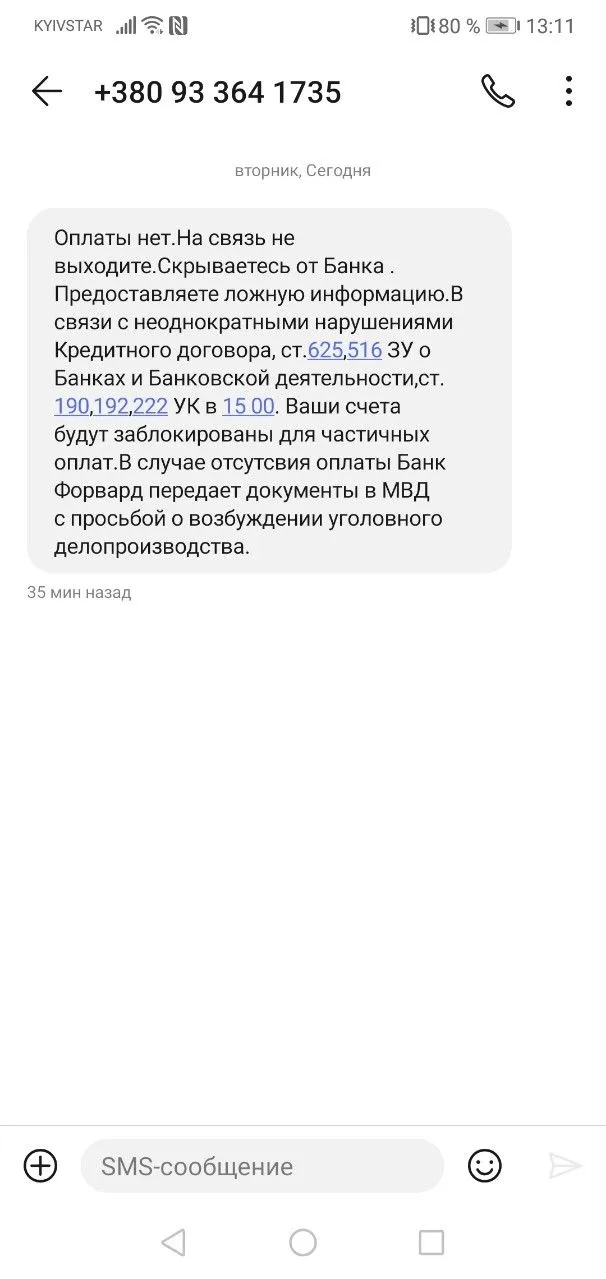Open the linked number 190 in the SMS
The image size is (606, 1279).
pyautogui.click(x=72, y=407)
